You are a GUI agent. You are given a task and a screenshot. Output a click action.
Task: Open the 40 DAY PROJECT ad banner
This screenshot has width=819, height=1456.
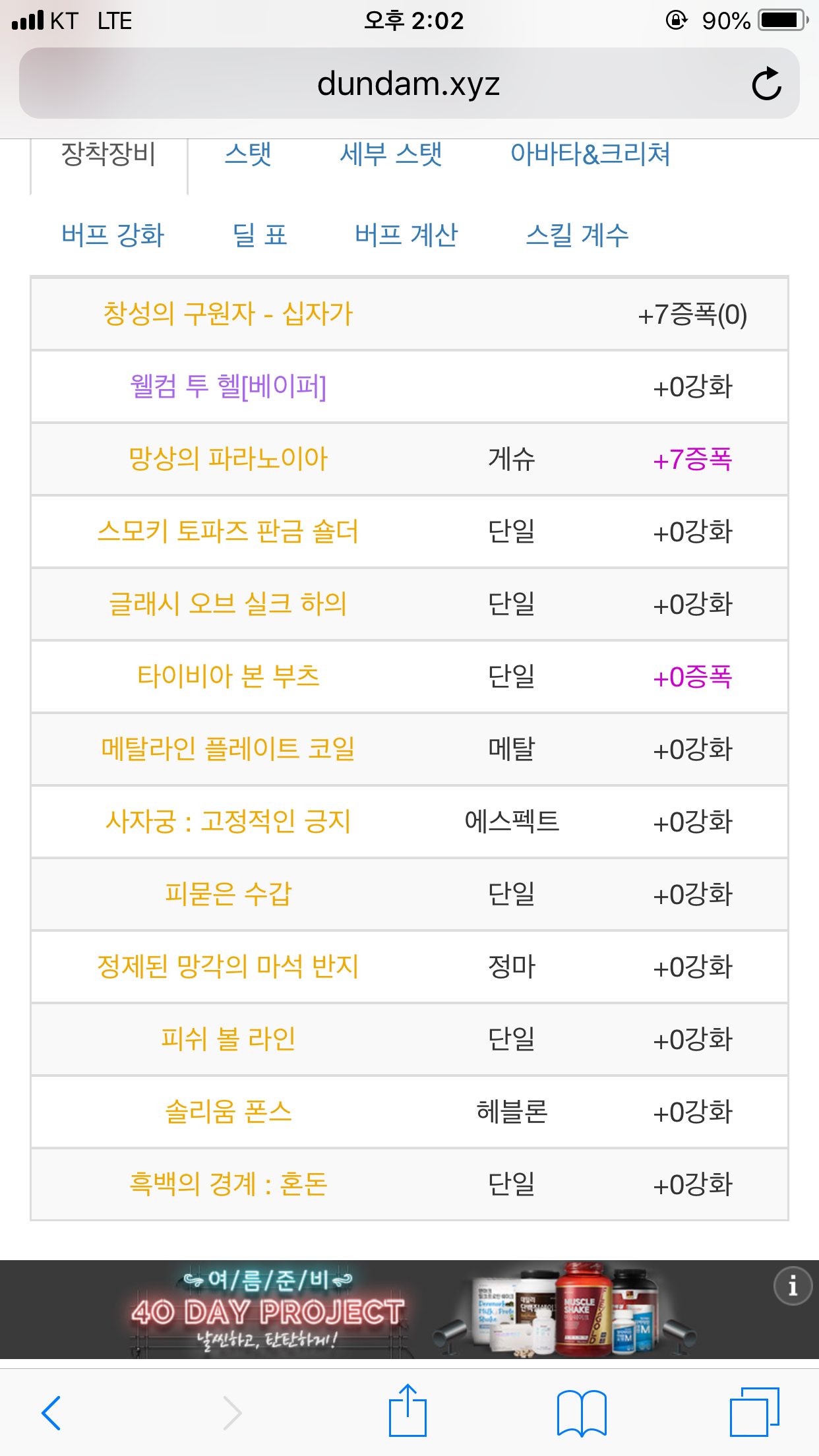409,1310
